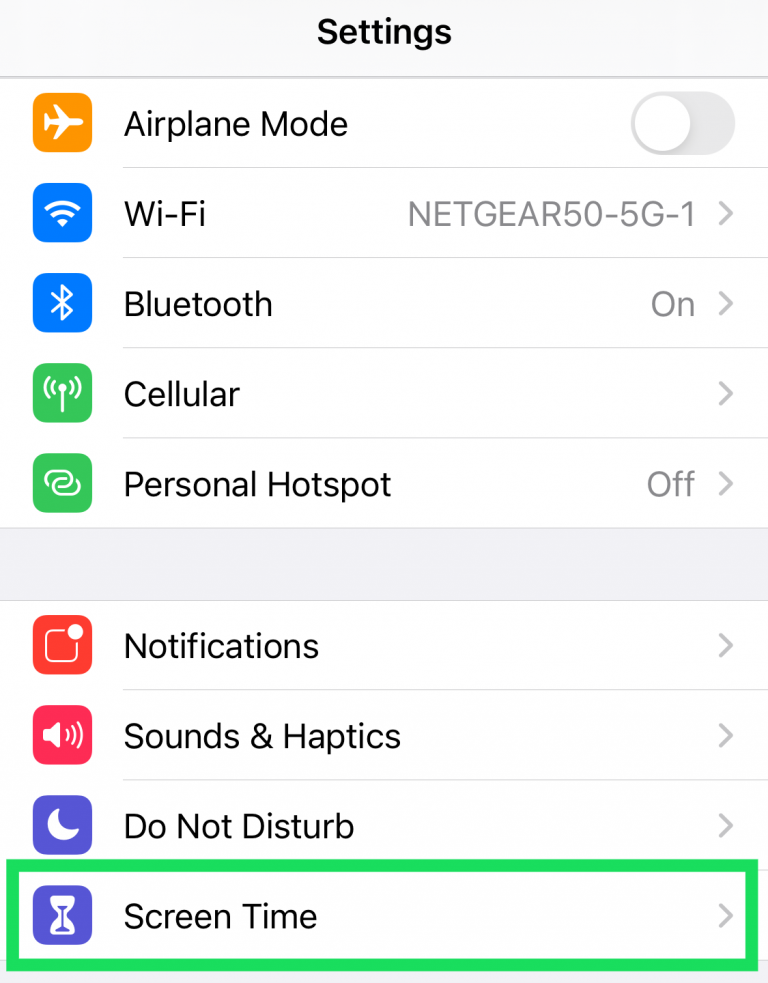Tap the Cellular antenna icon
This screenshot has height=983, width=768.
click(x=62, y=393)
